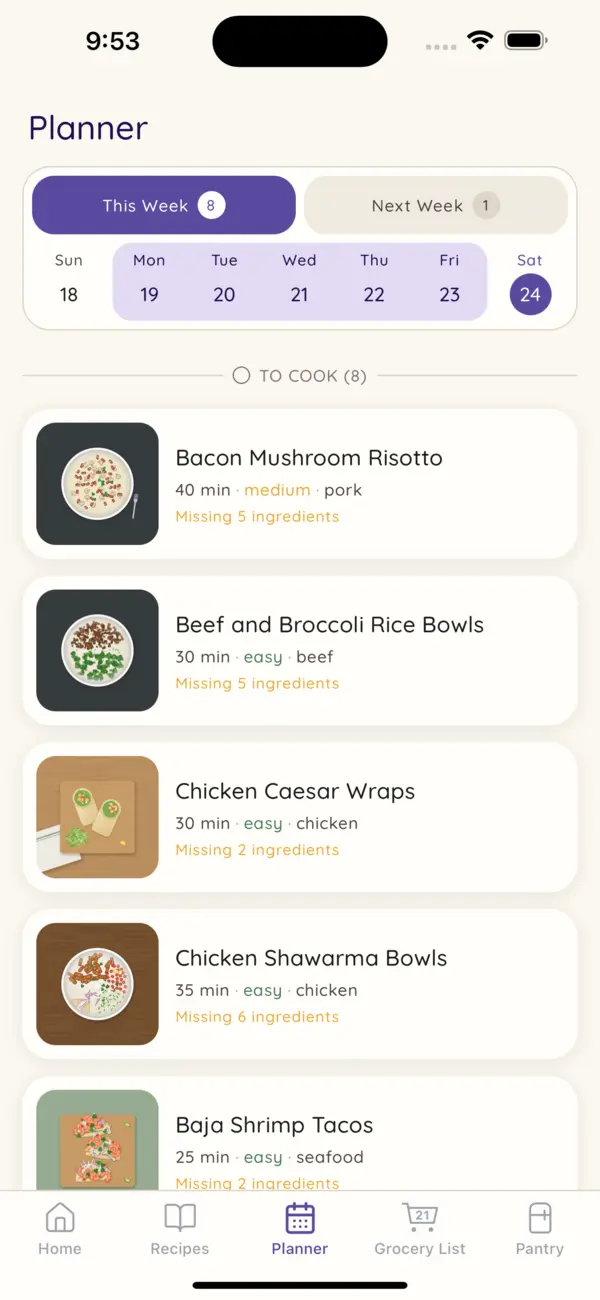Viewport: 600px width, 1300px height.
Task: Open the Grocery List tab
Action: [x=420, y=1229]
